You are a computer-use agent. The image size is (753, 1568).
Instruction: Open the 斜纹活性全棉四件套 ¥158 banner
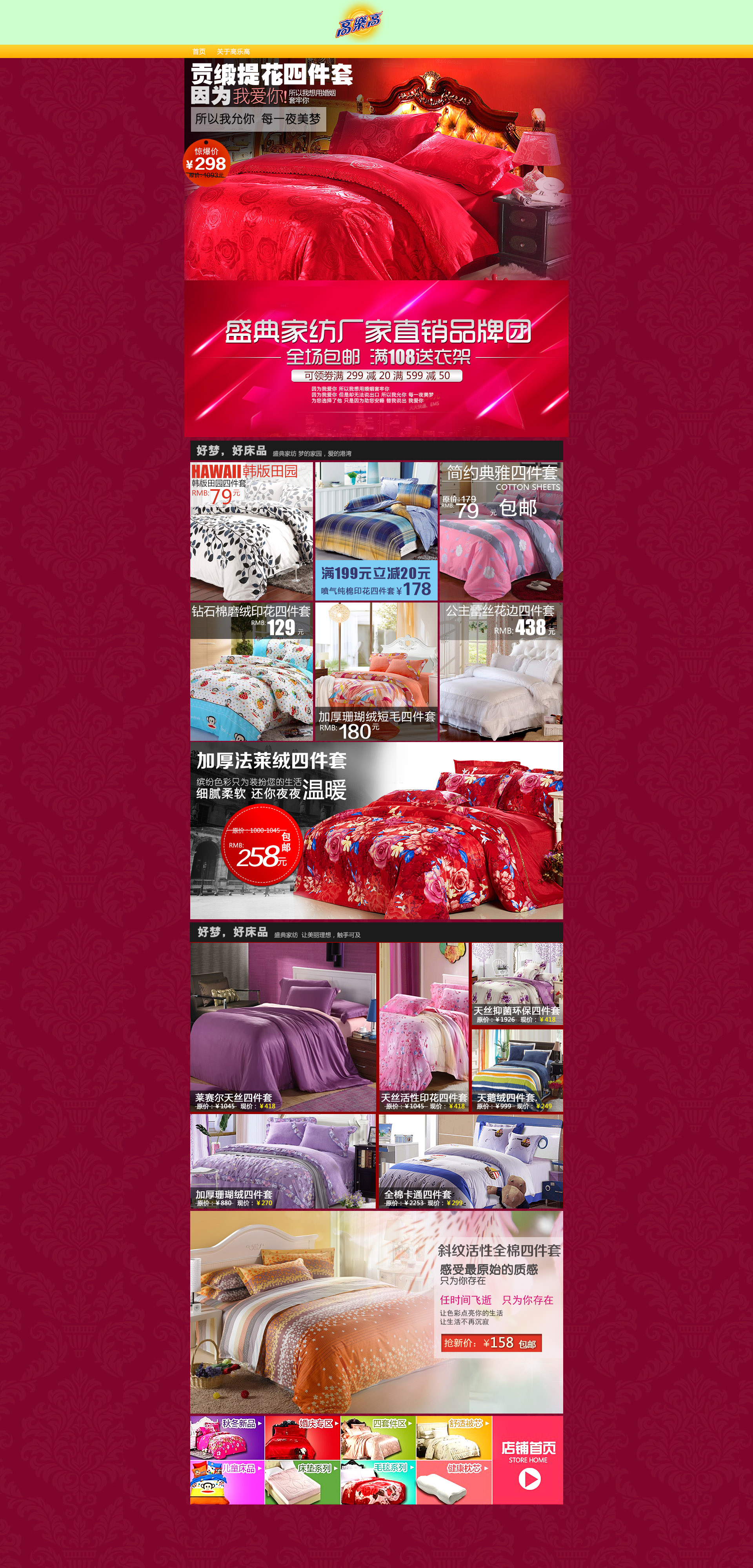[376, 1312]
